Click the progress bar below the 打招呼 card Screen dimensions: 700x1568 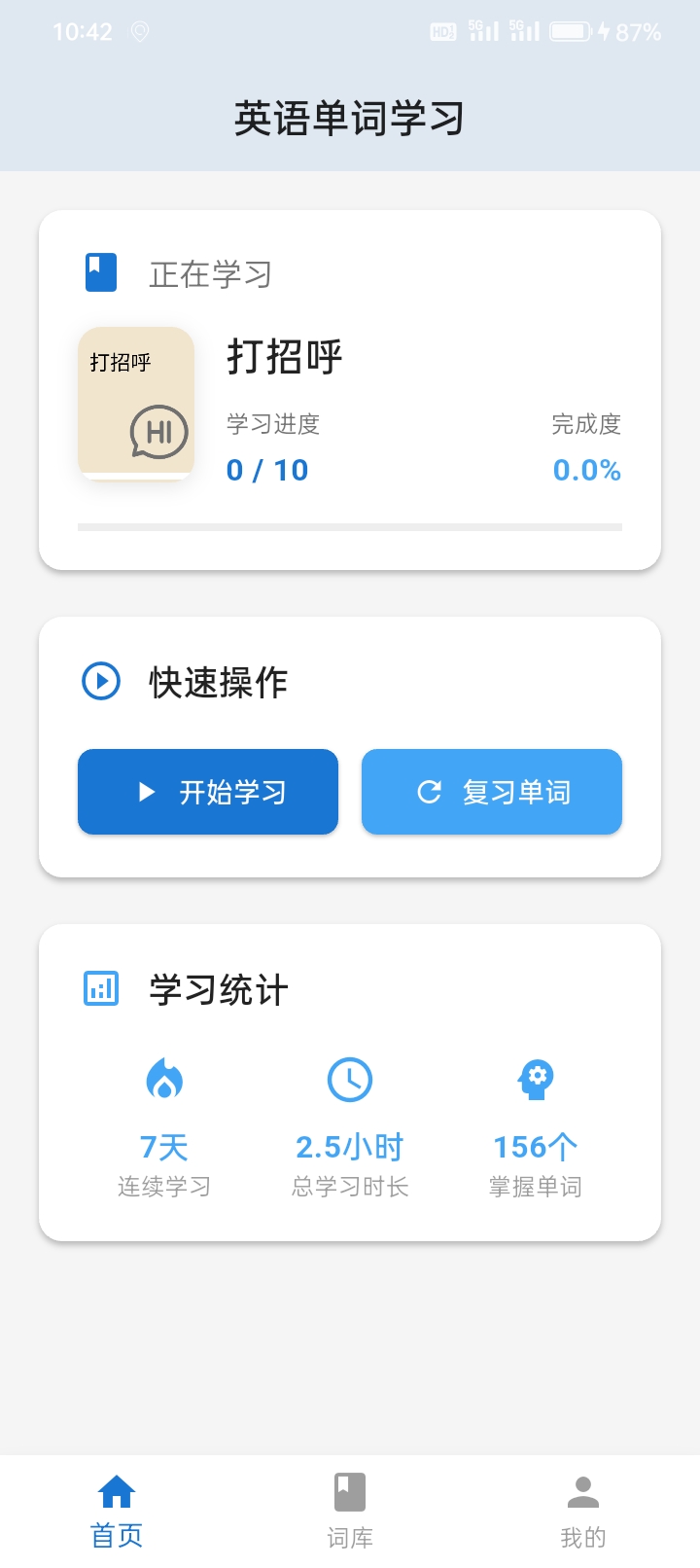350,527
